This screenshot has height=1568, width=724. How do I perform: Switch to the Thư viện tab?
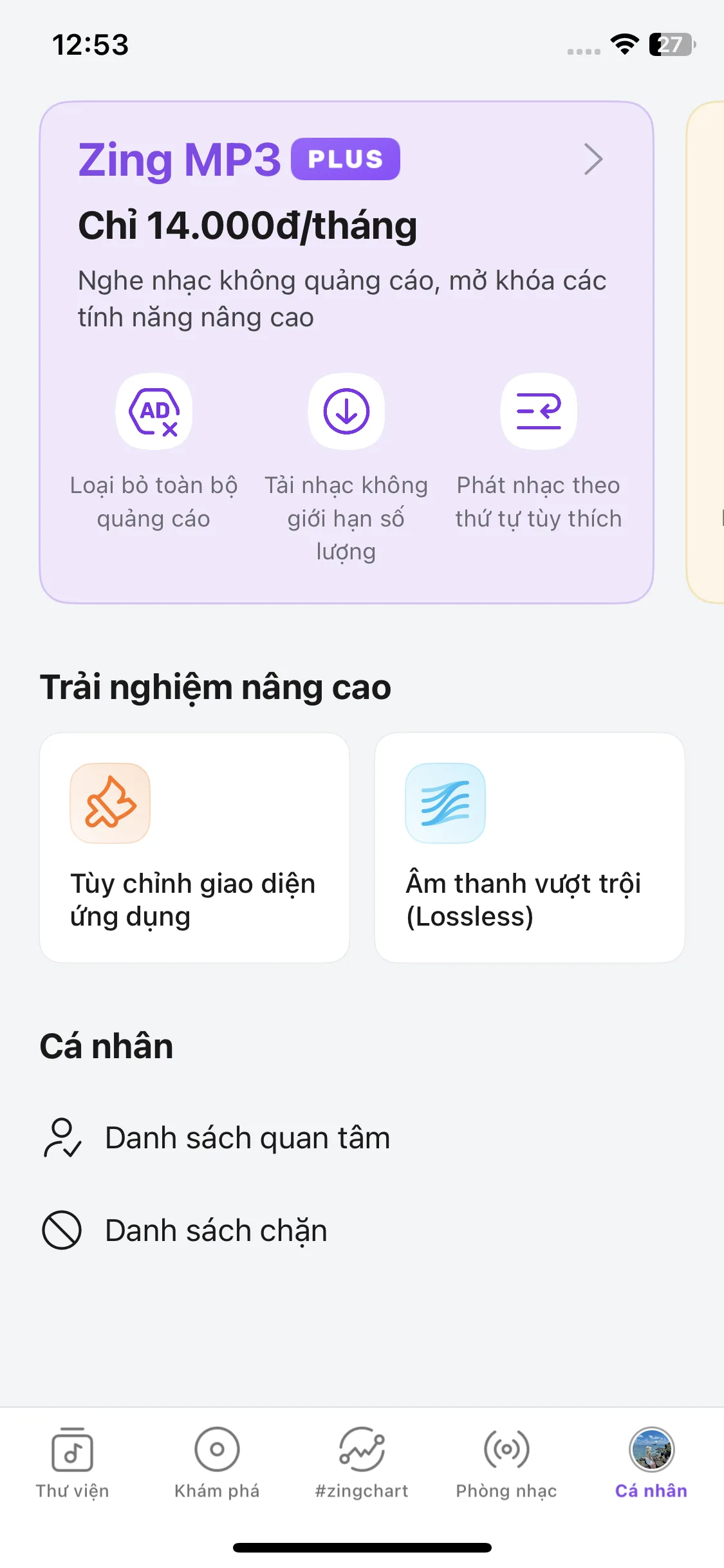72,1462
